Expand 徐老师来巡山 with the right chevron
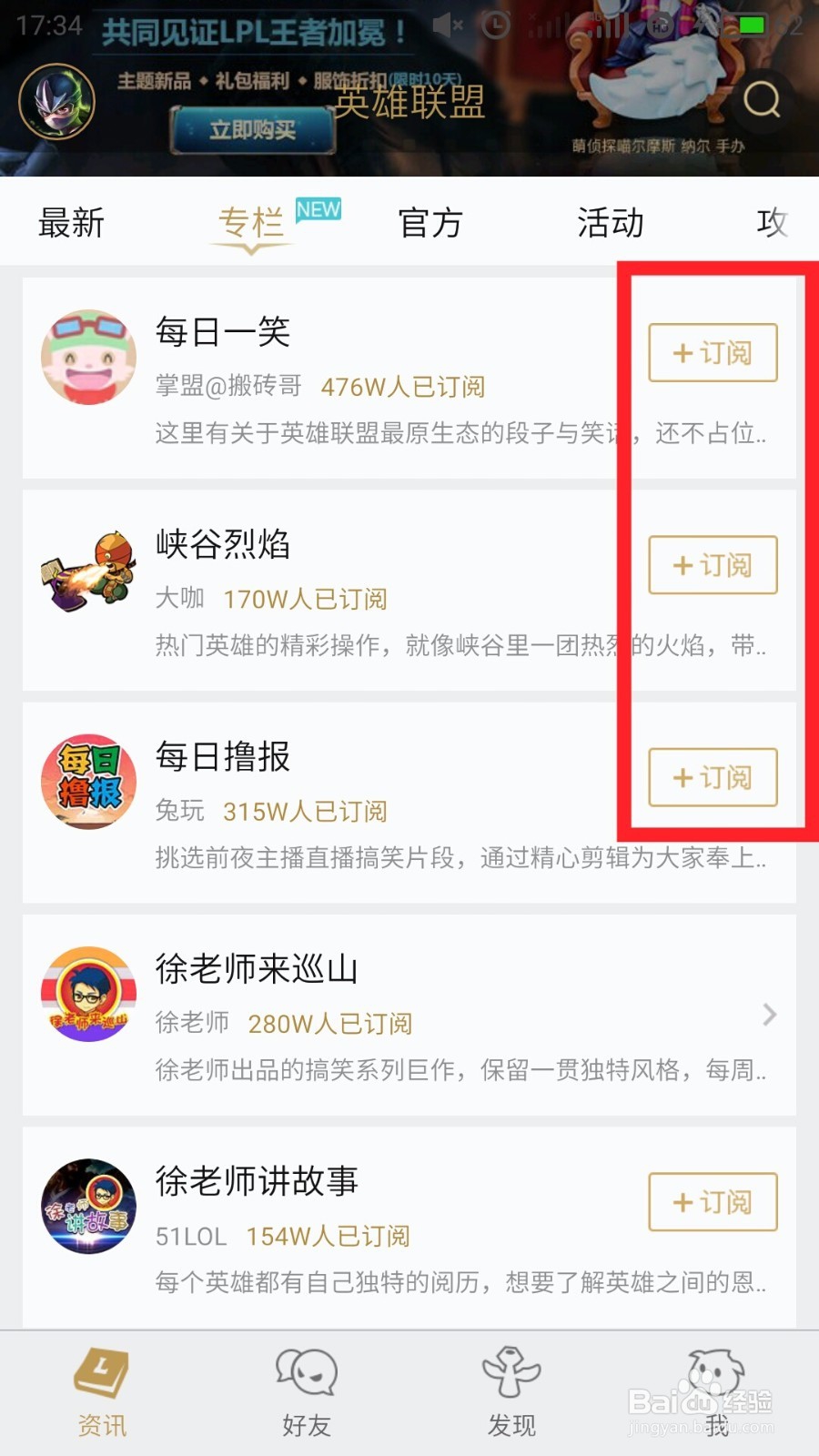 click(x=769, y=1015)
